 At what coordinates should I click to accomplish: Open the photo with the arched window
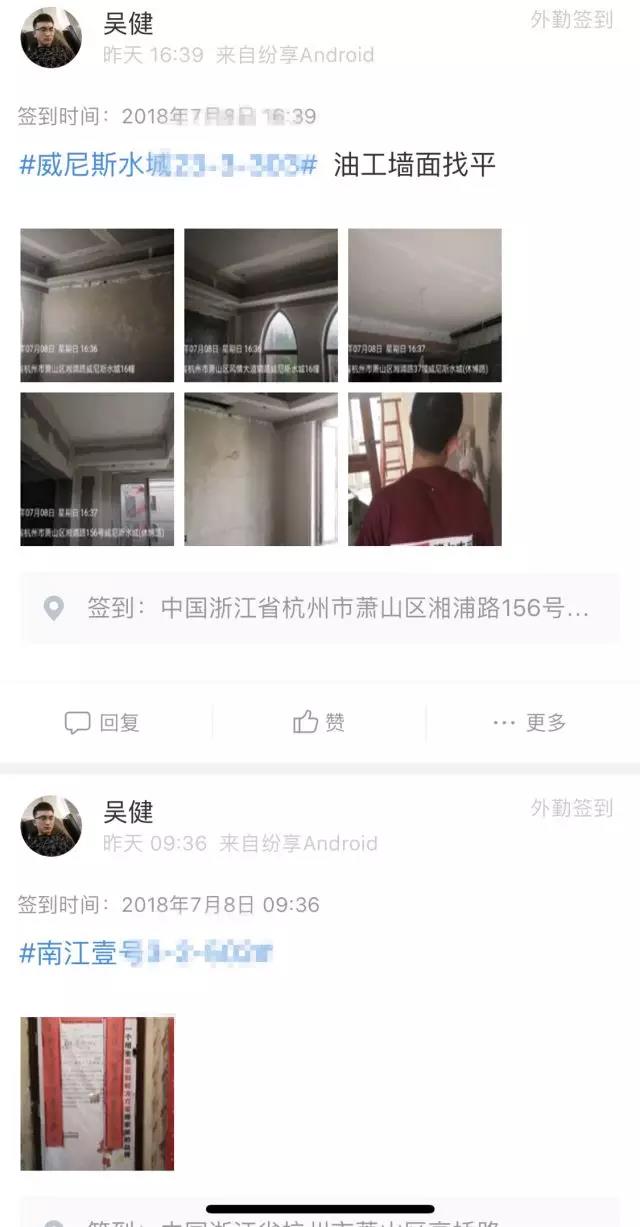pyautogui.click(x=261, y=305)
